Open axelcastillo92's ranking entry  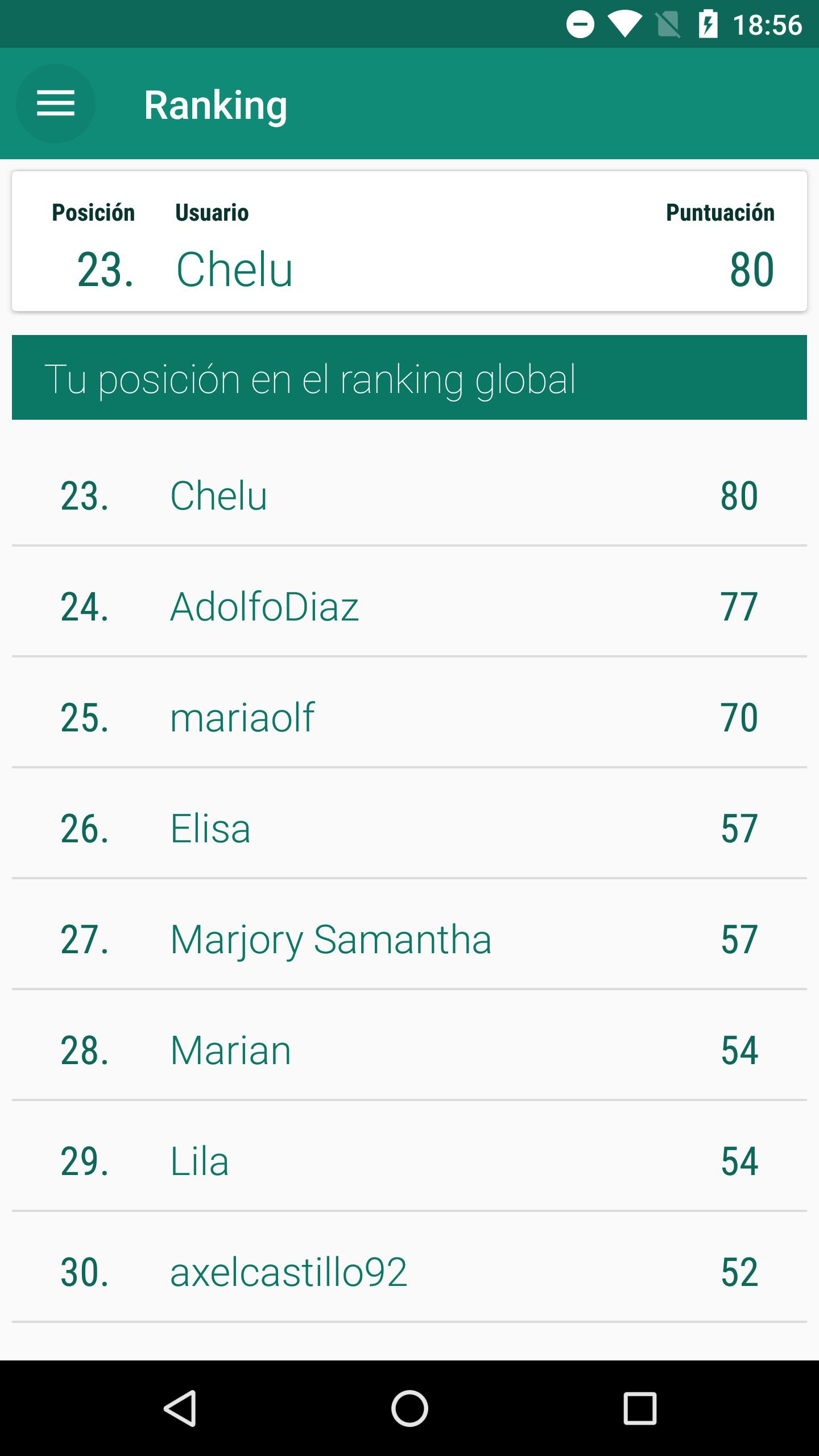(409, 1272)
